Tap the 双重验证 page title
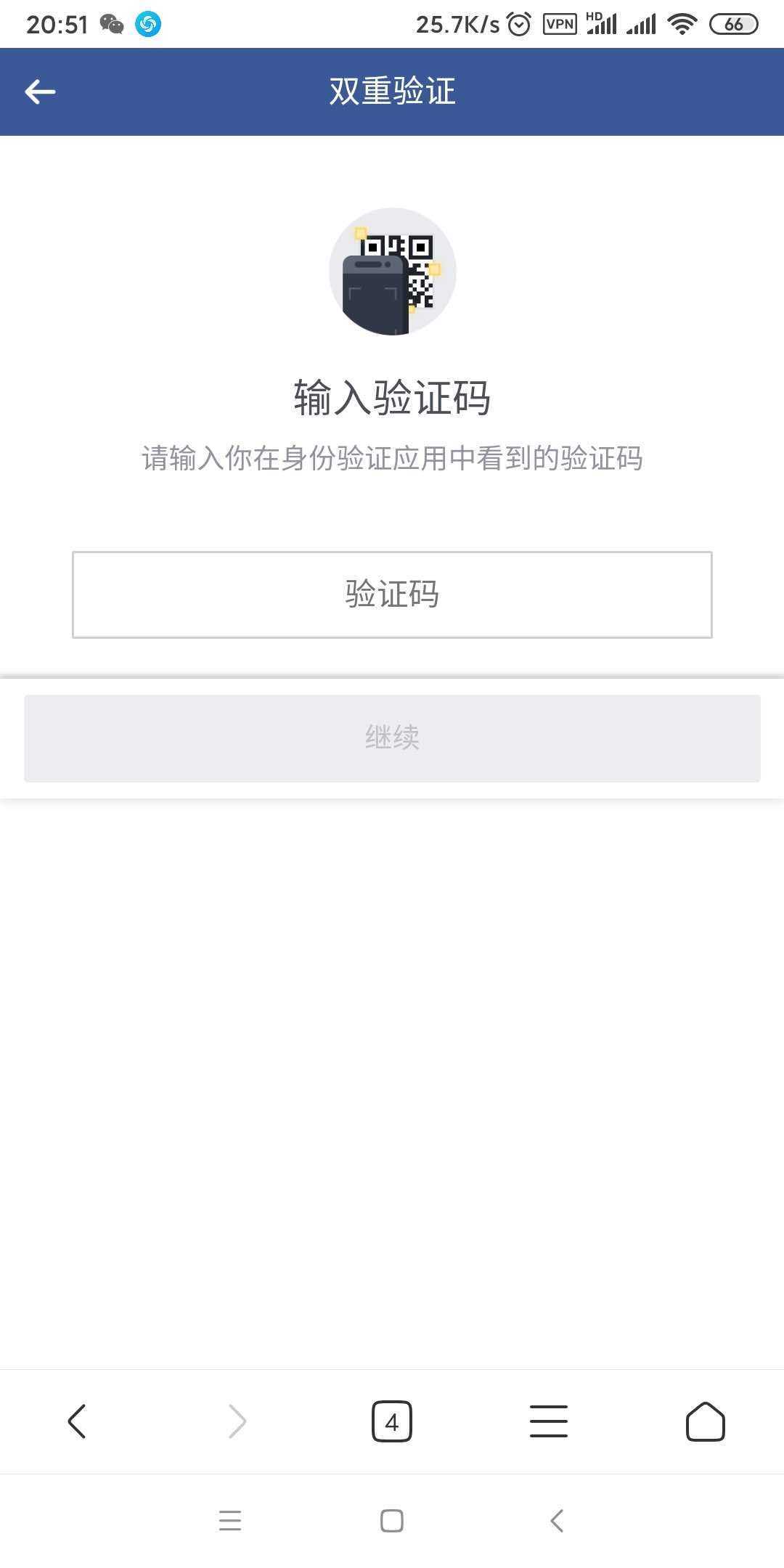 pos(392,91)
